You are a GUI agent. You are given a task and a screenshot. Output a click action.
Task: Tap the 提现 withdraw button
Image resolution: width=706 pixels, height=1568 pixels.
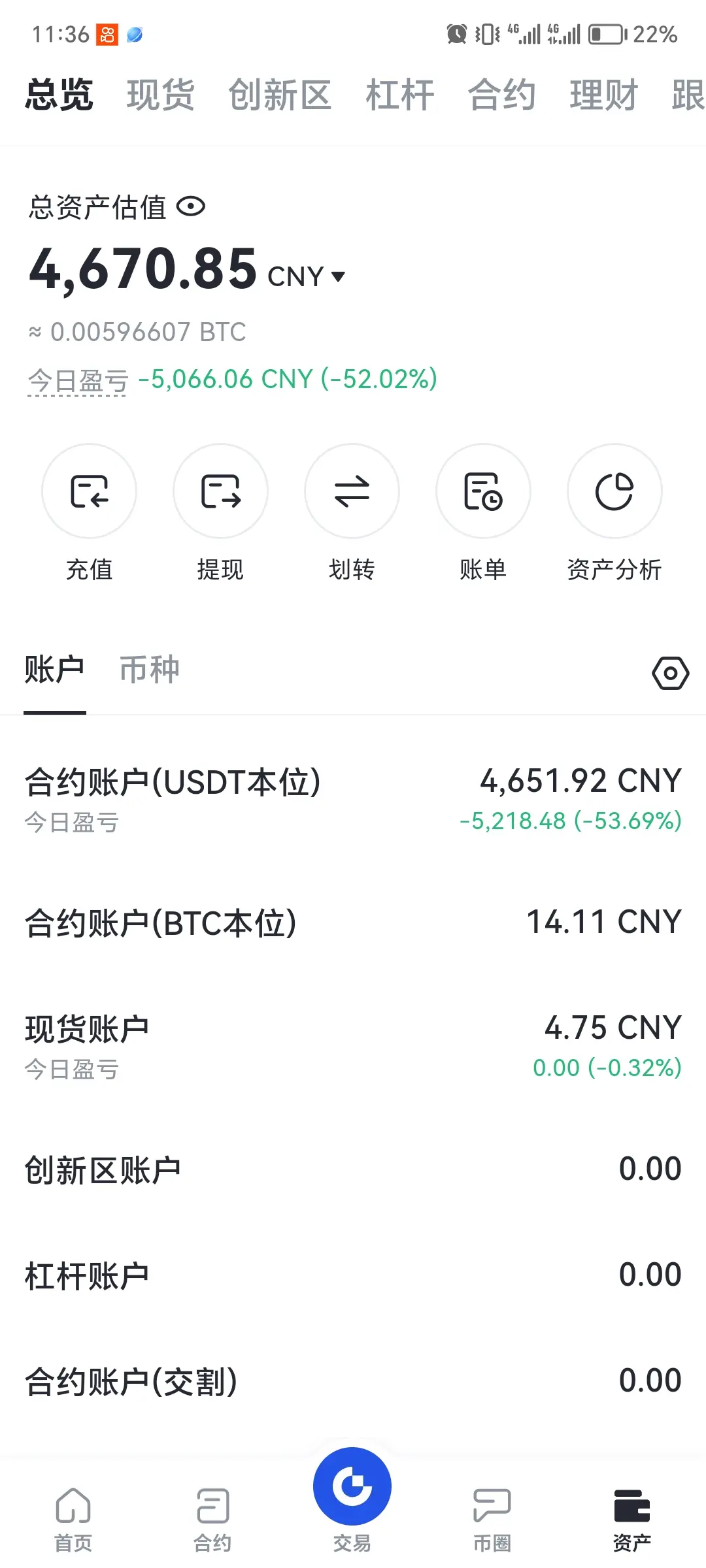pos(220,491)
